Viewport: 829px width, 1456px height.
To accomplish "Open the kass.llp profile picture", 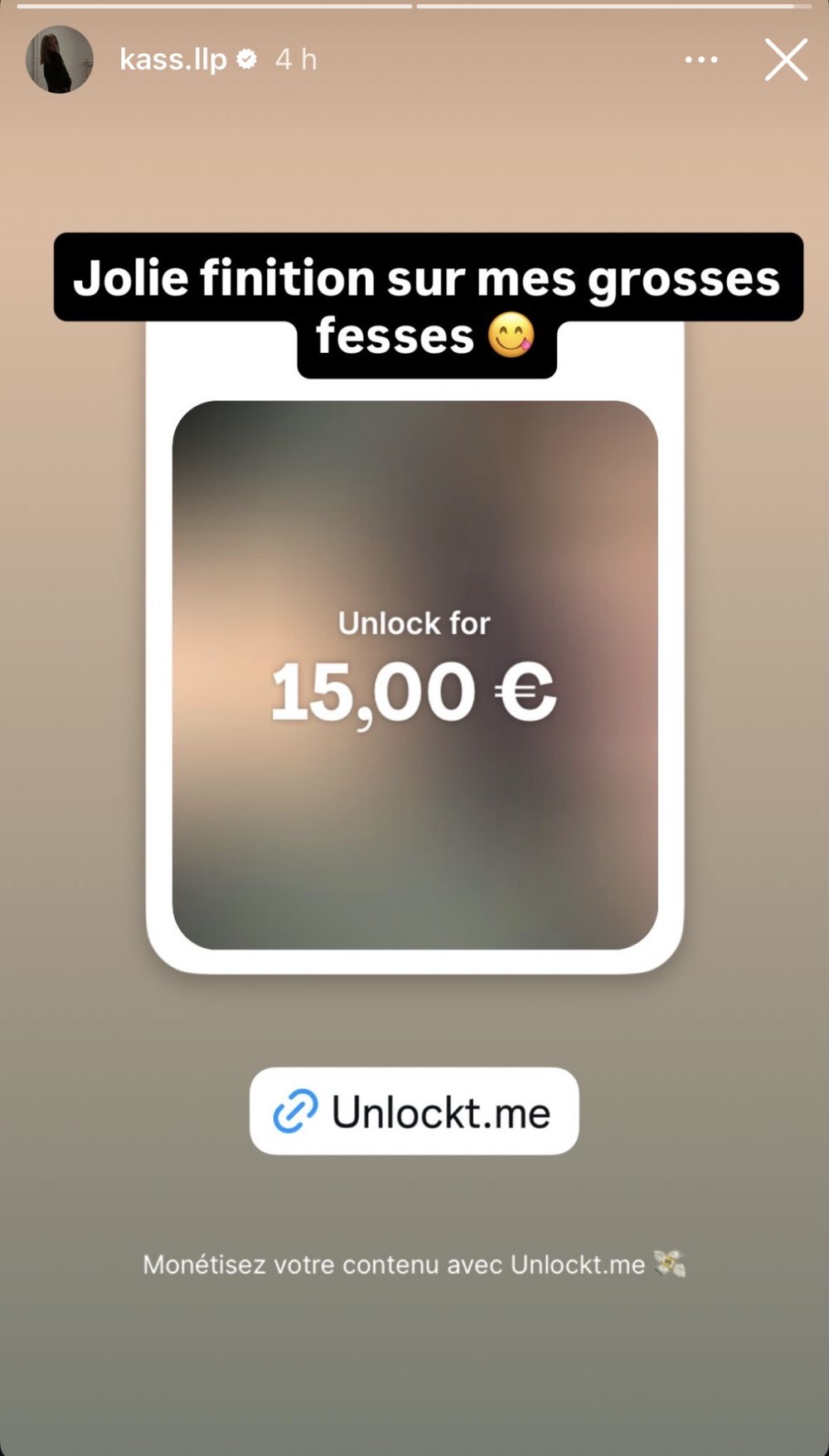I will [59, 60].
